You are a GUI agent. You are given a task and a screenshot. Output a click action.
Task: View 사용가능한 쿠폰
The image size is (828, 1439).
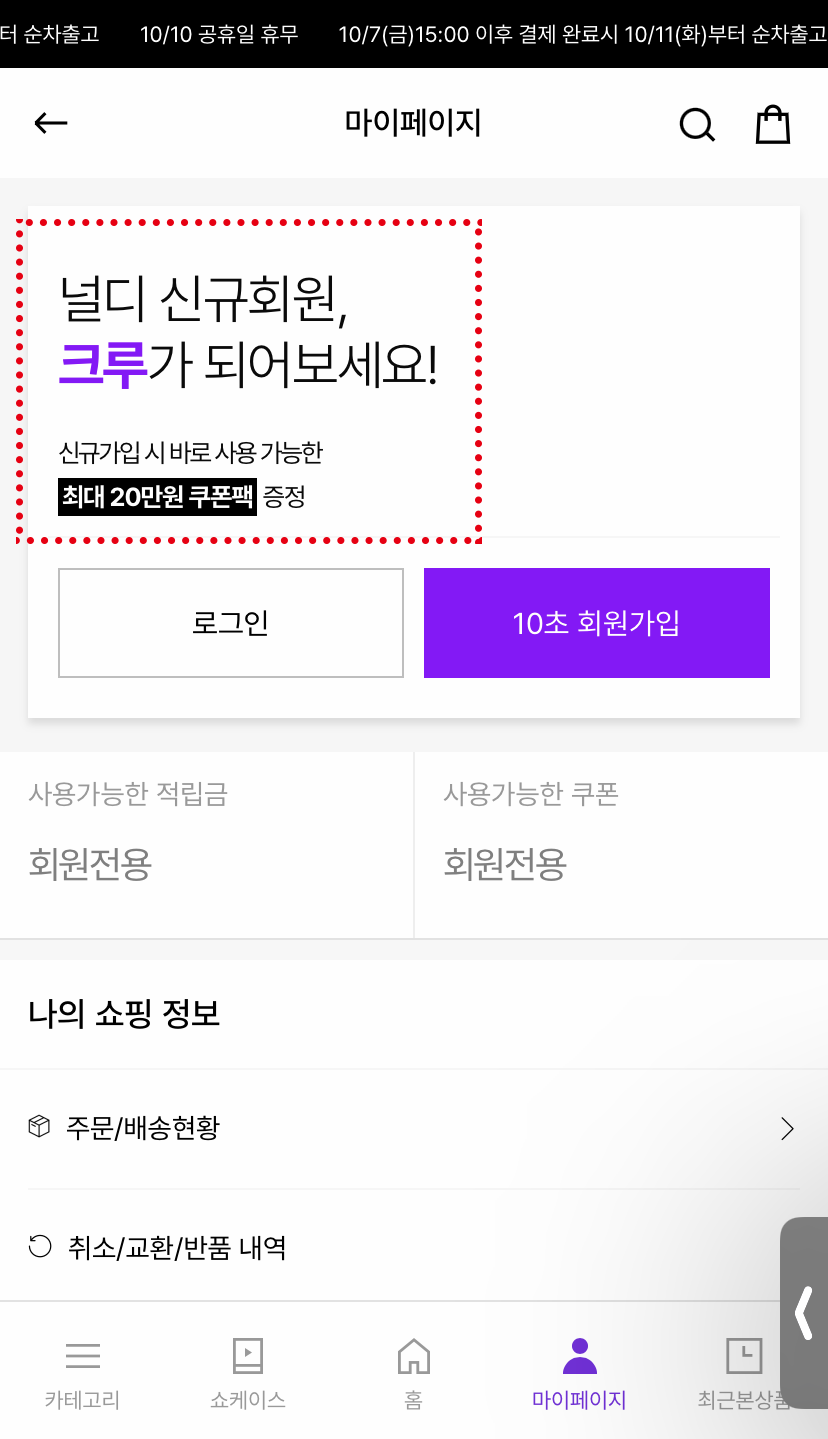[620, 844]
